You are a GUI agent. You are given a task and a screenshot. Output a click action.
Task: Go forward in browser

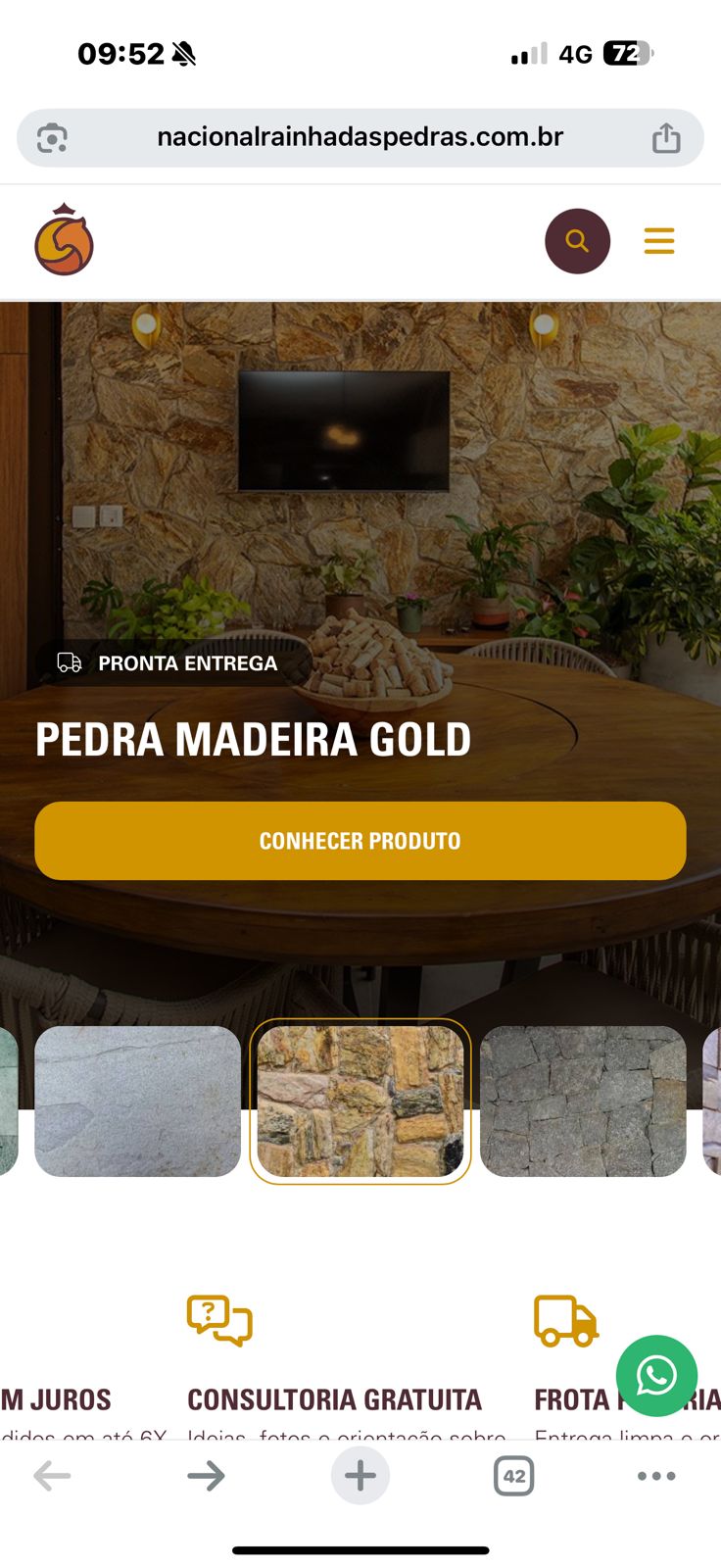point(206,1475)
